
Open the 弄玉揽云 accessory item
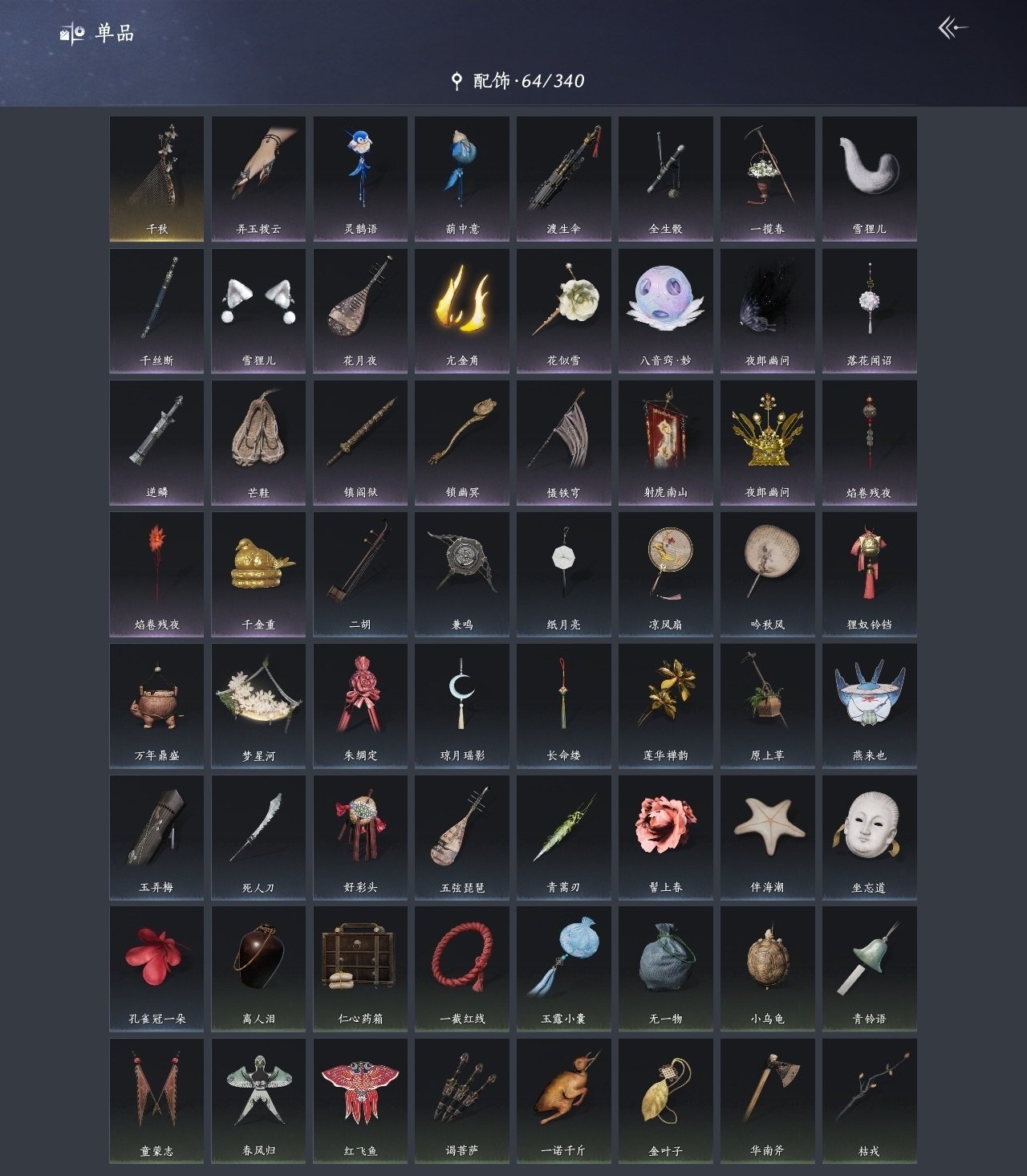coord(258,178)
